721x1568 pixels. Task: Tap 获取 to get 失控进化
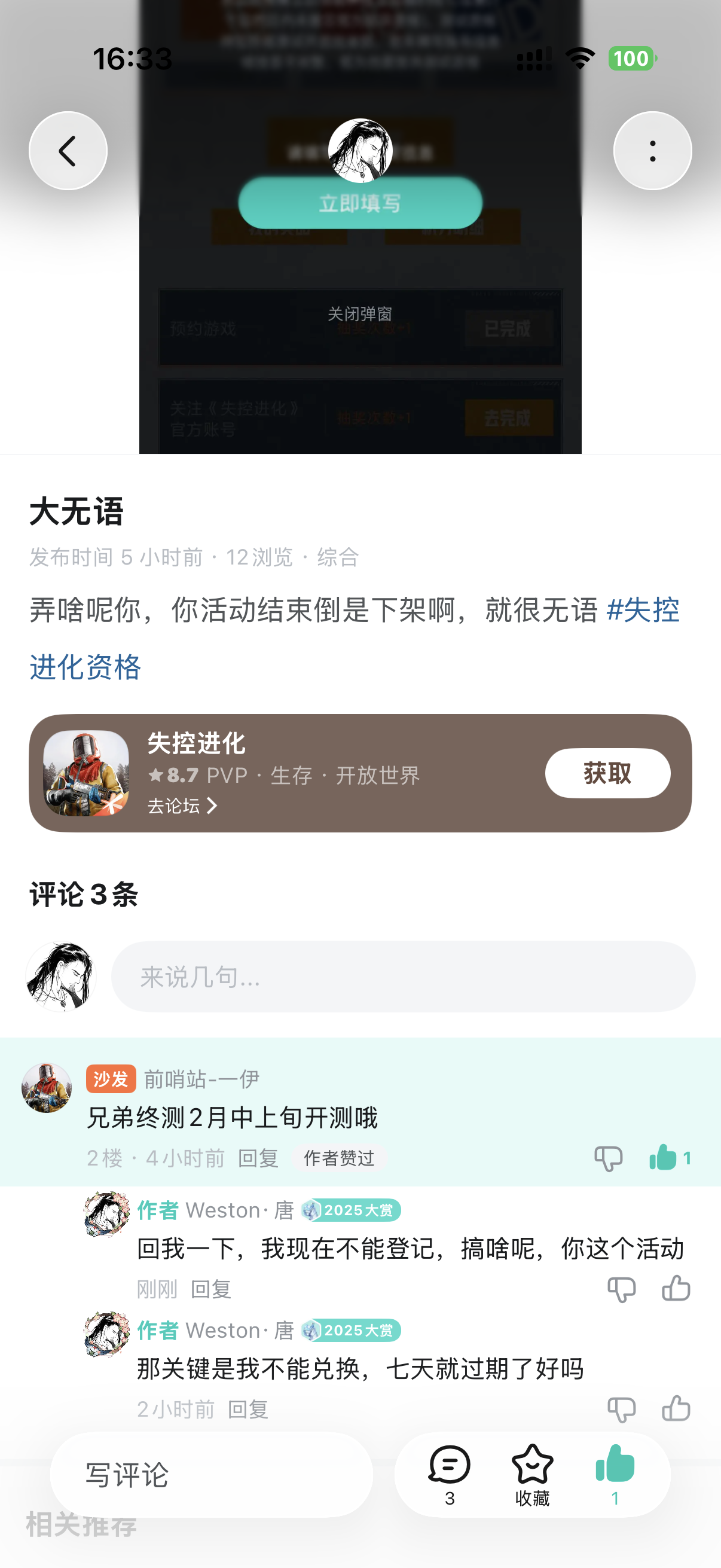[607, 773]
